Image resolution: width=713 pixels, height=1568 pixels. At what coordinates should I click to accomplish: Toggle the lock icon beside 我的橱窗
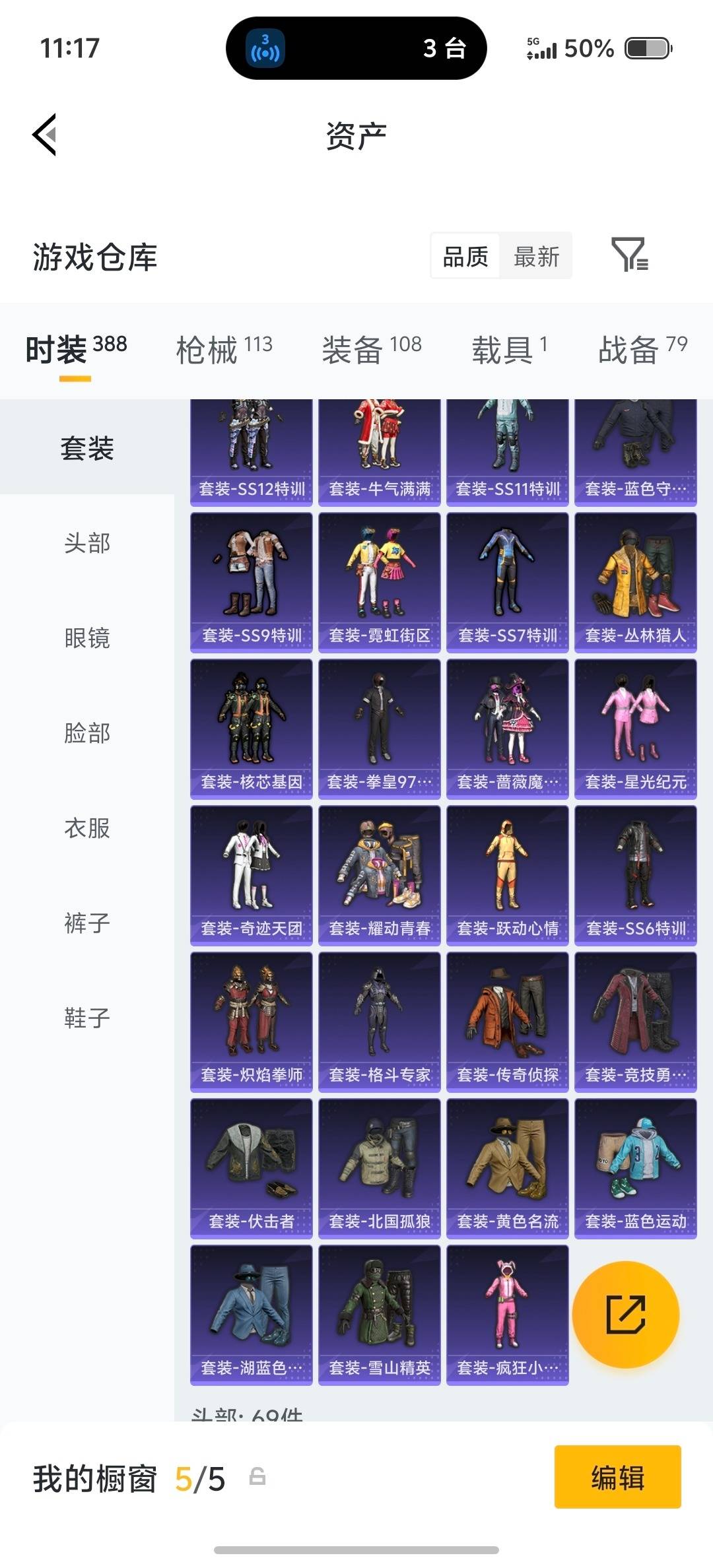(x=259, y=1477)
